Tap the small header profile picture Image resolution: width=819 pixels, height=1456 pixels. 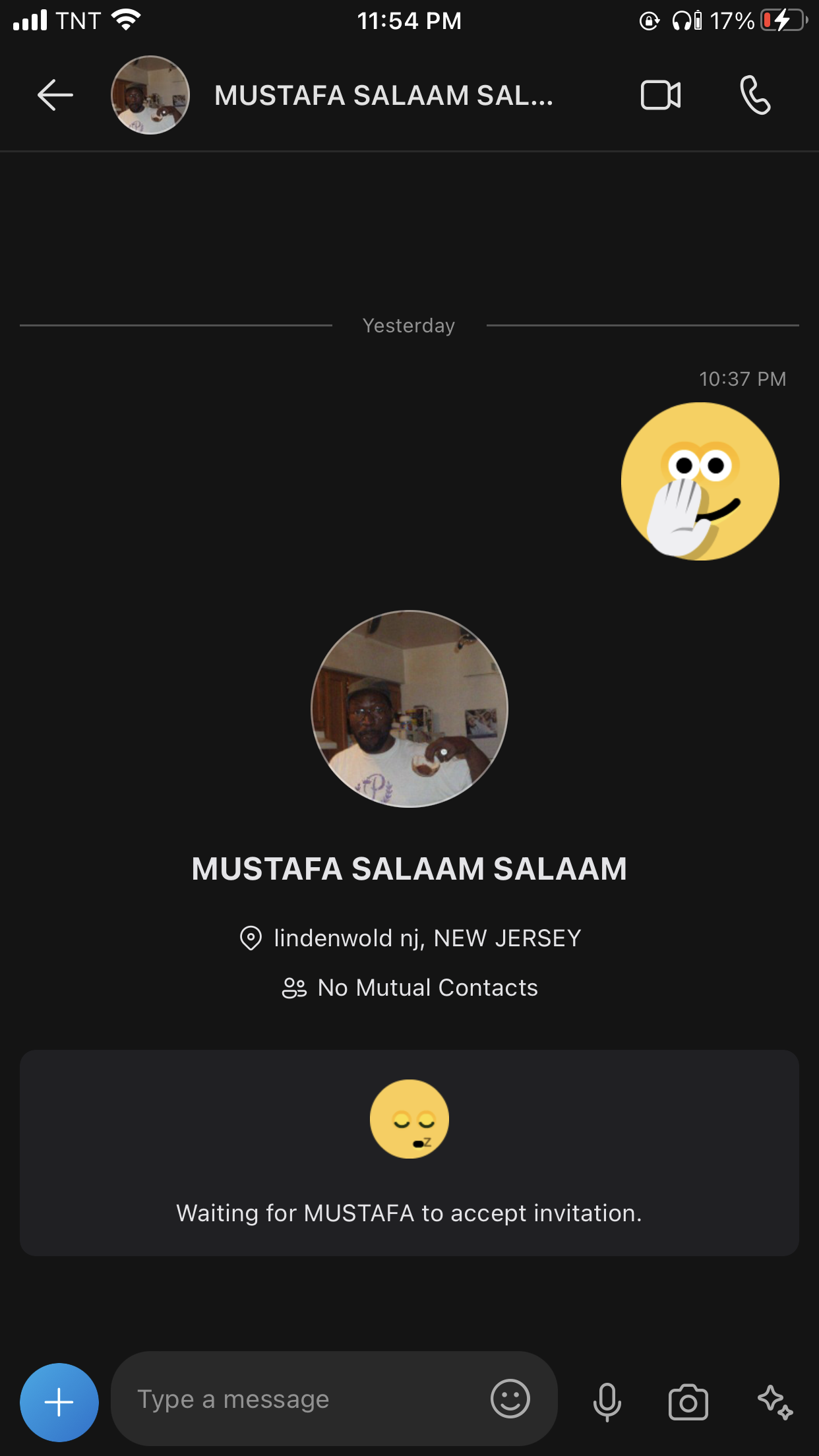150,95
